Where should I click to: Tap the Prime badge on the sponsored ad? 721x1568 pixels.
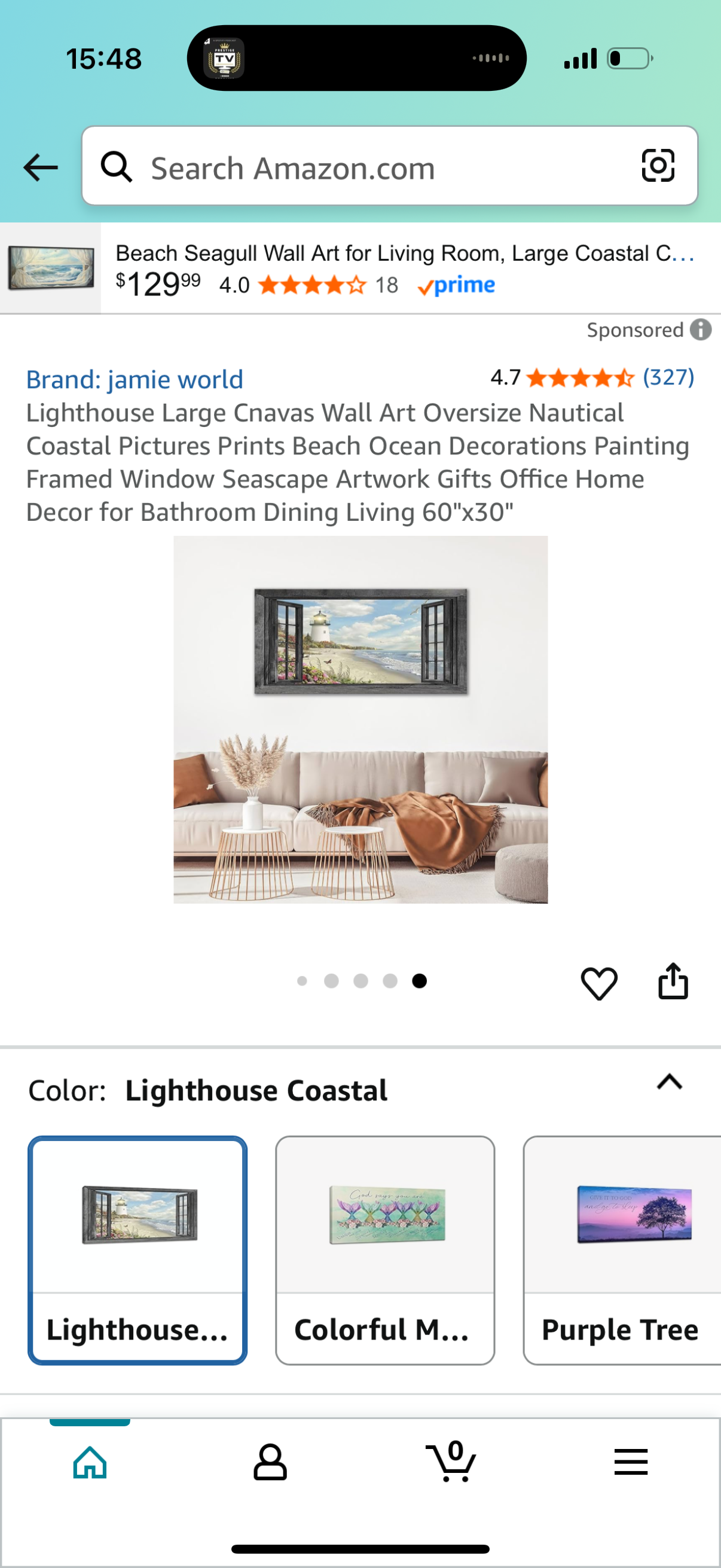[x=457, y=284]
